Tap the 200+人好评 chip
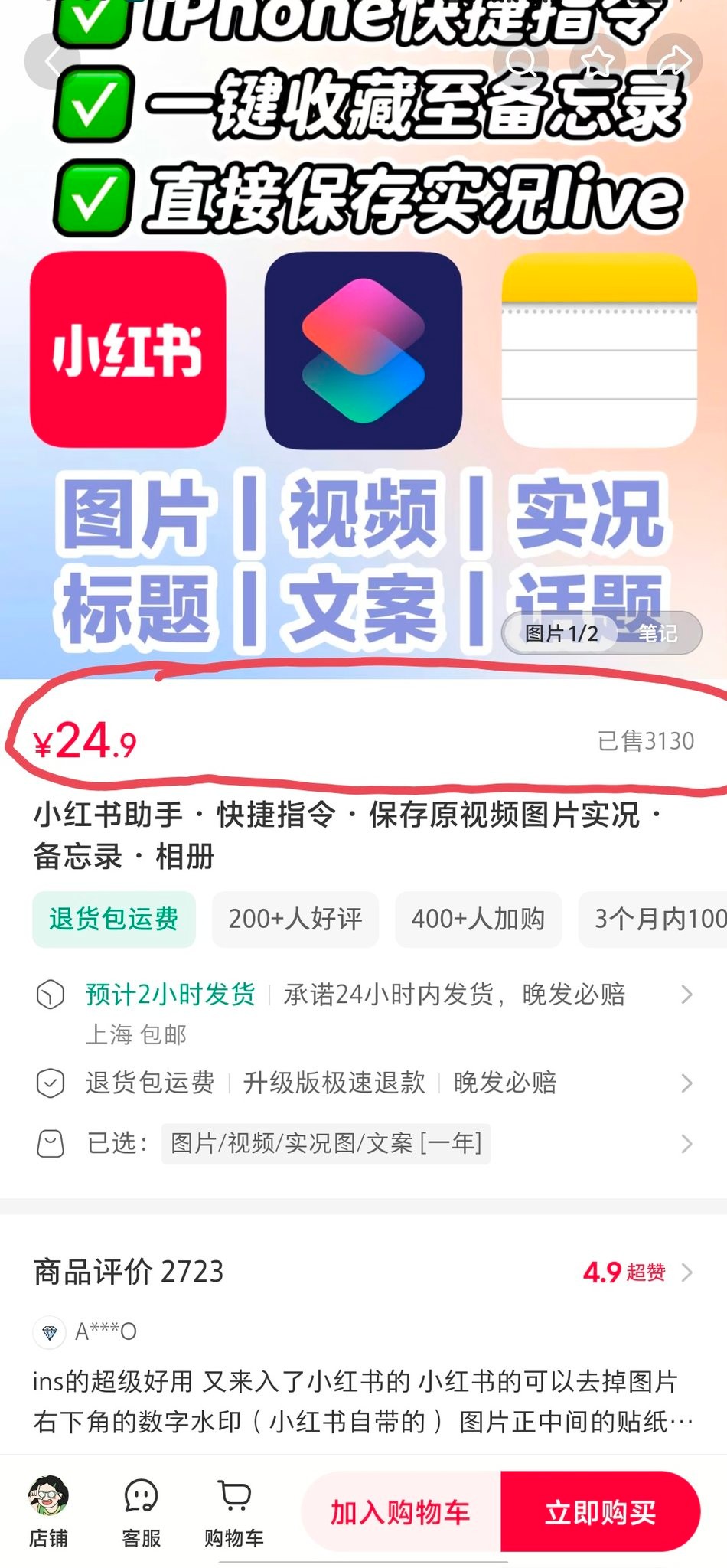This screenshot has height=1568, width=727. 295,919
